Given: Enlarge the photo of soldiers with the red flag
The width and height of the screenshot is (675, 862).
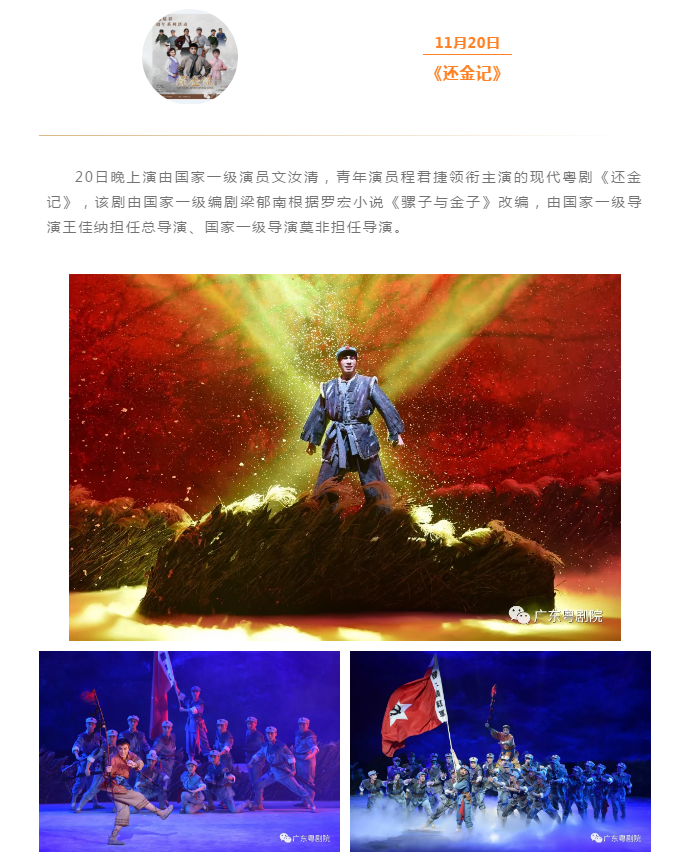Looking at the screenshot, I should (500, 750).
